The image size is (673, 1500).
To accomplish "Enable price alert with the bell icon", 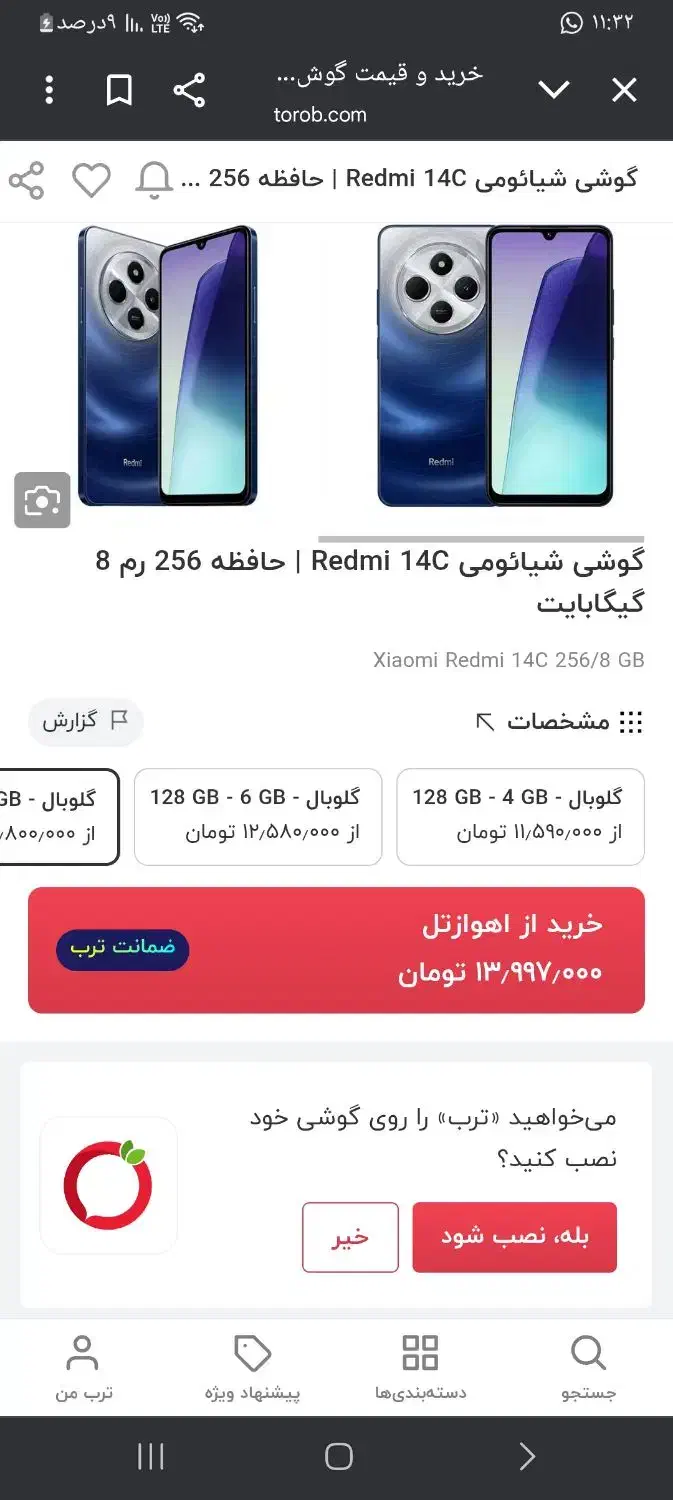I will click(x=155, y=180).
